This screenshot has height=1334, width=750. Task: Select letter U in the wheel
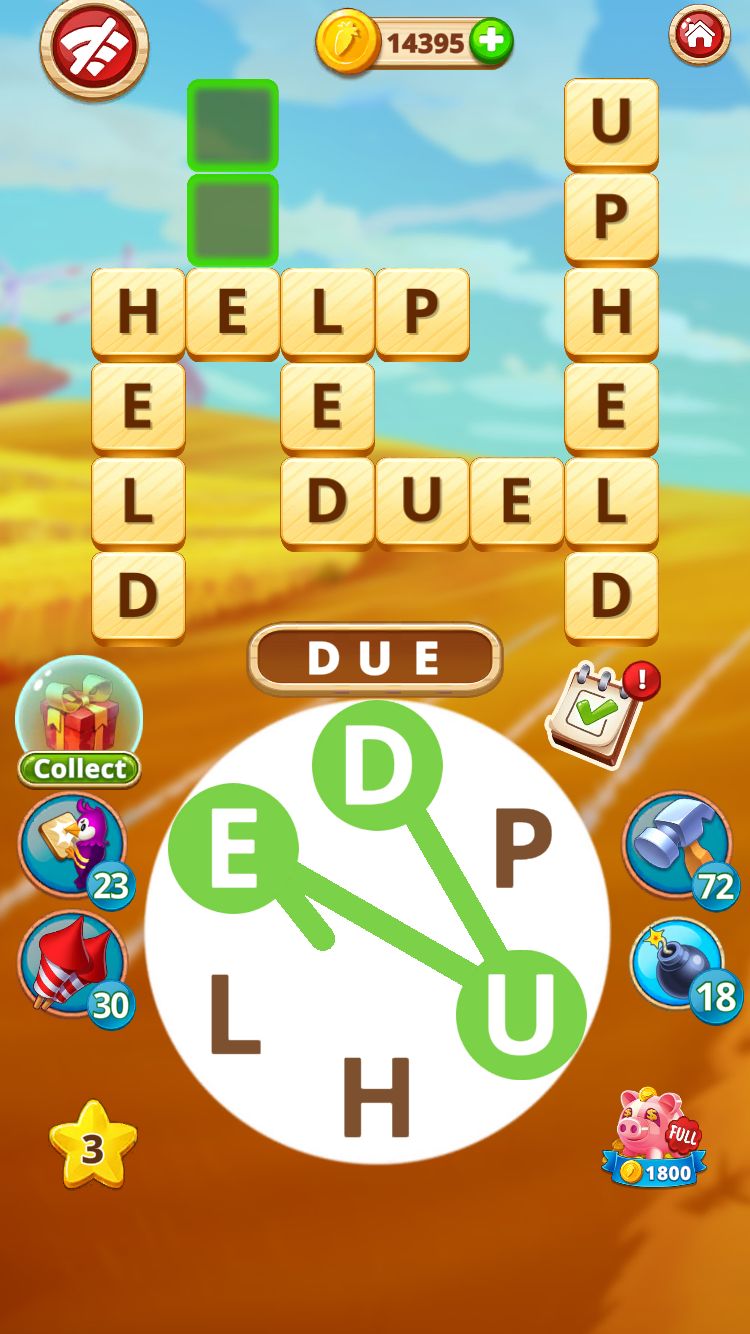[520, 1014]
